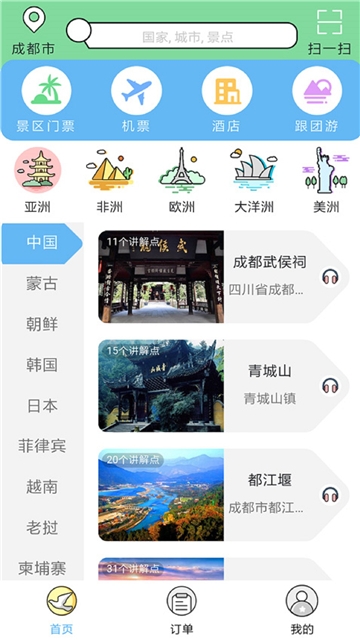The image size is (360, 640).
Task: Choose 韩国 in country list
Action: point(42,365)
